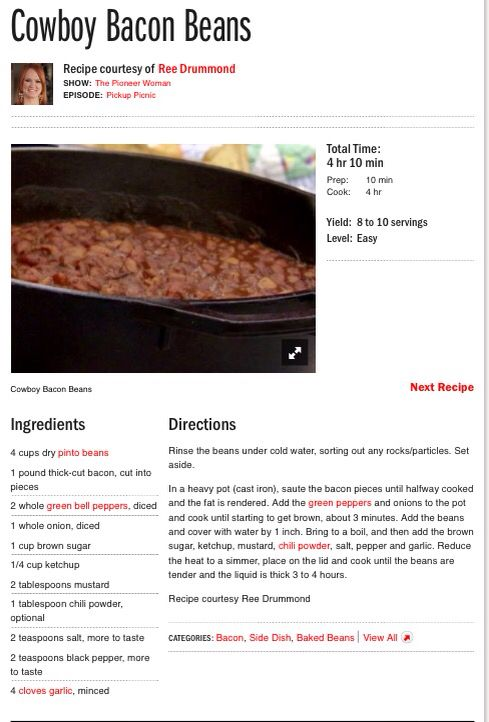
Task: Open green bell peppers link in ingredients
Action: pos(87,506)
